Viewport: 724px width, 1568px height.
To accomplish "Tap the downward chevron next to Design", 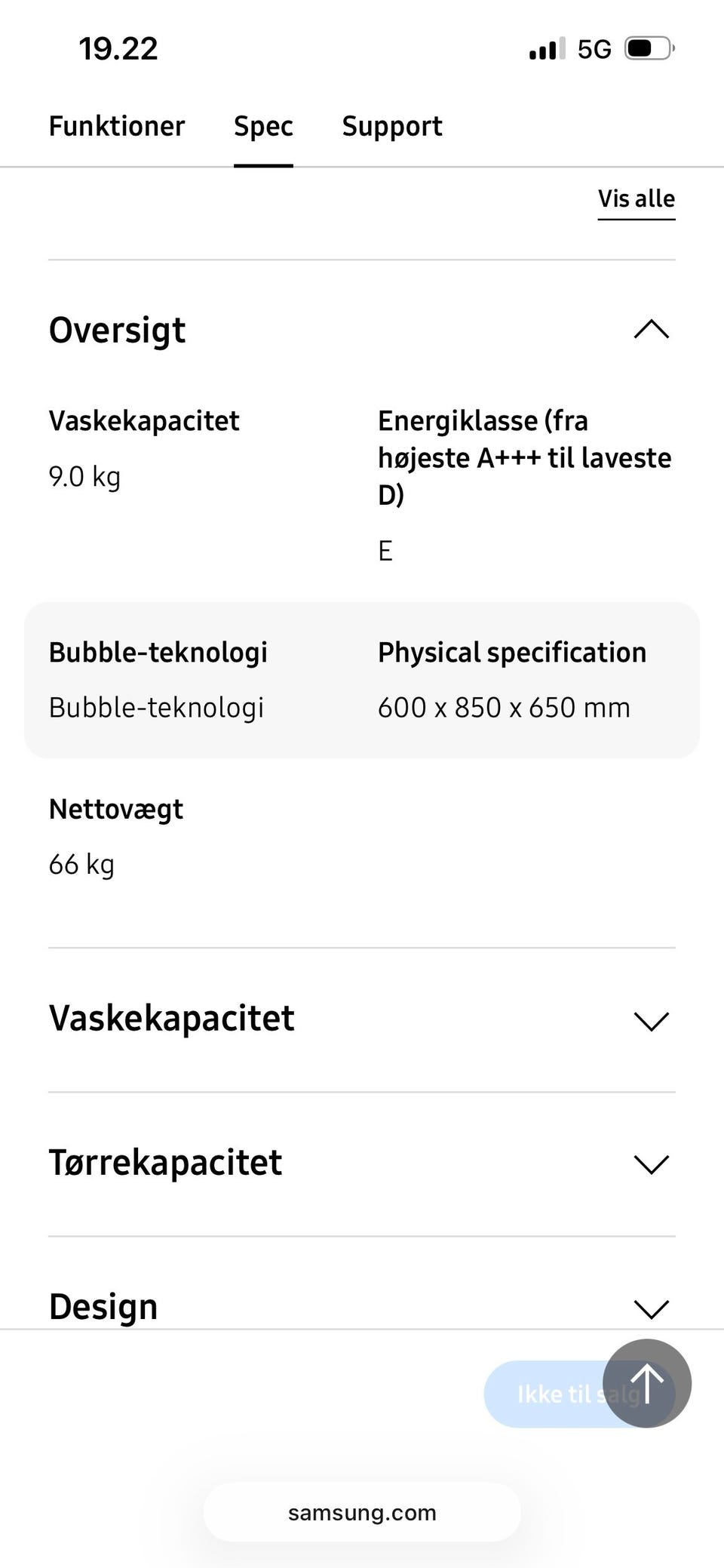I will coord(652,1308).
